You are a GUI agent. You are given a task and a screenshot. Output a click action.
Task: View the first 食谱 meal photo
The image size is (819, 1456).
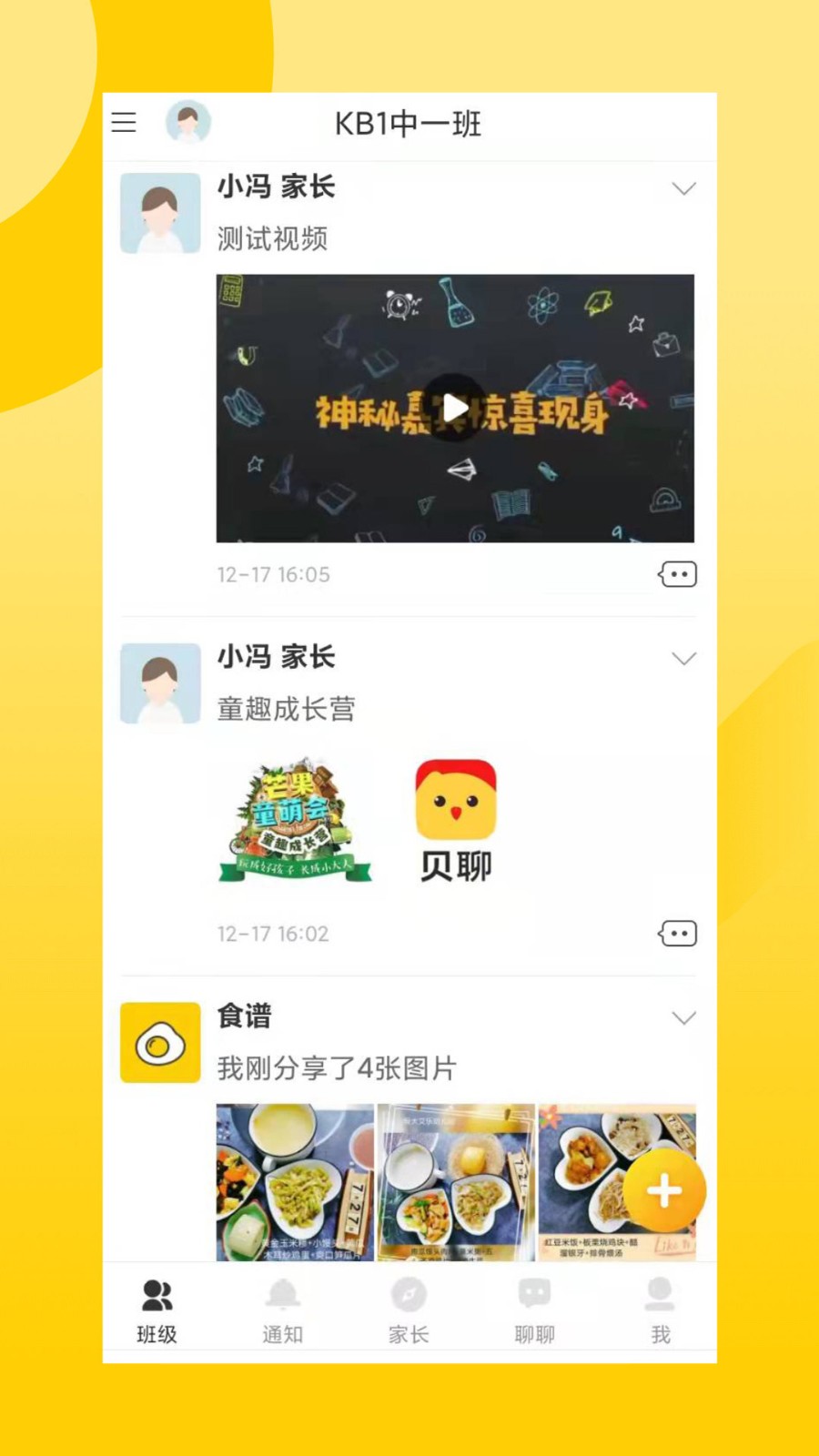click(295, 1181)
